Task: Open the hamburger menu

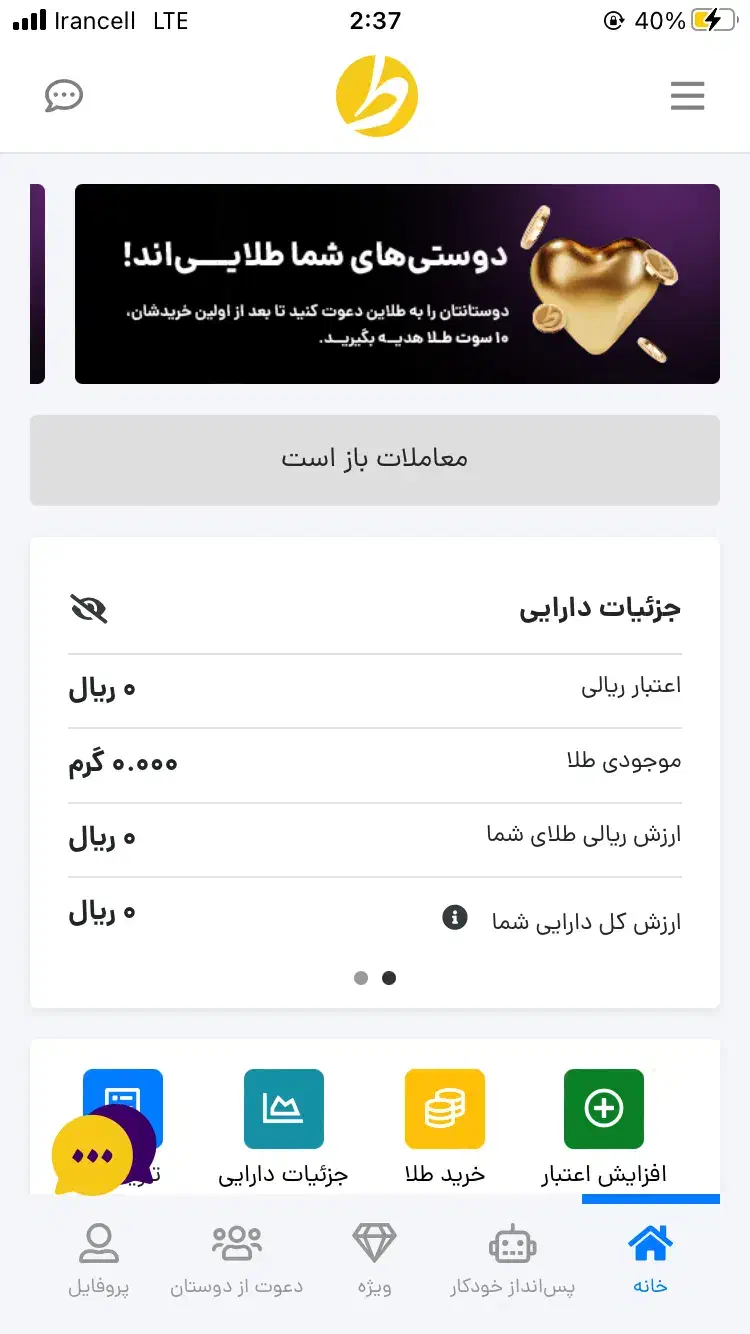Action: click(687, 97)
